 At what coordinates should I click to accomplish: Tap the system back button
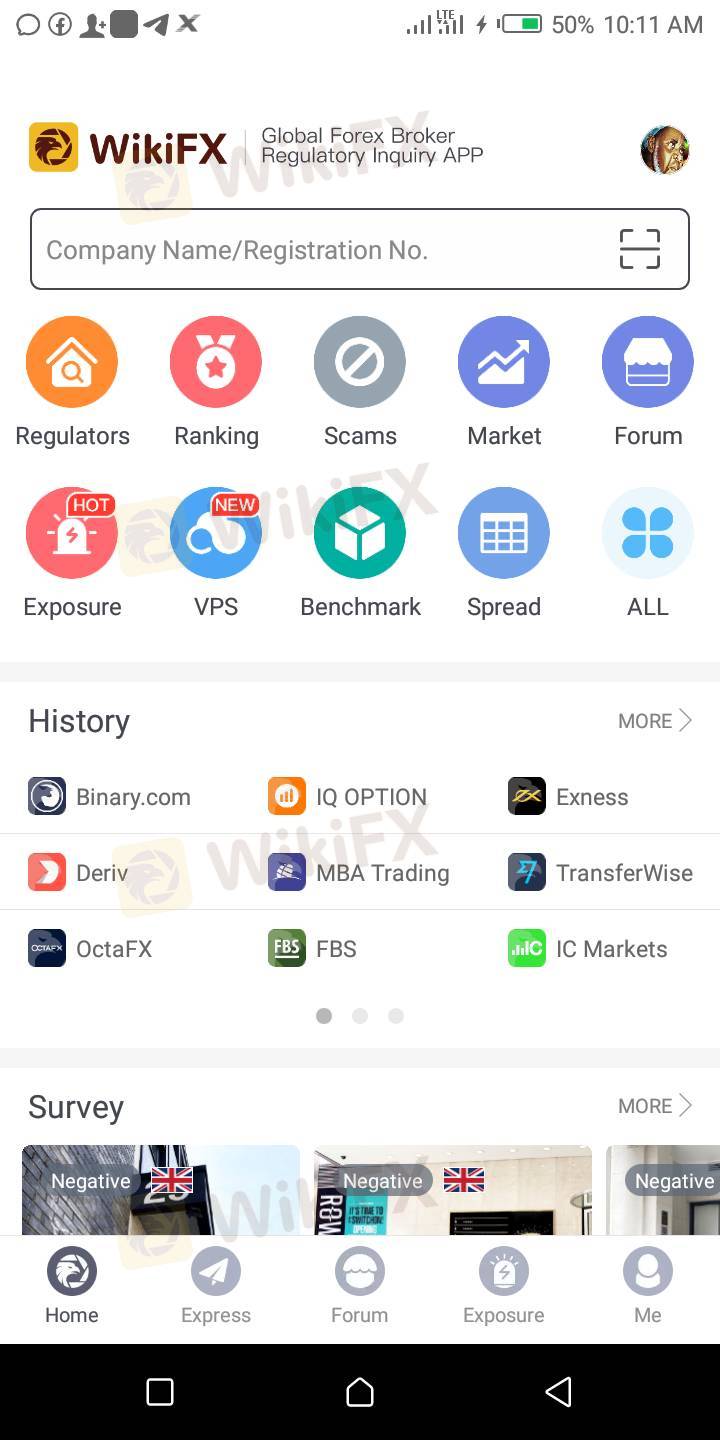coord(558,1392)
